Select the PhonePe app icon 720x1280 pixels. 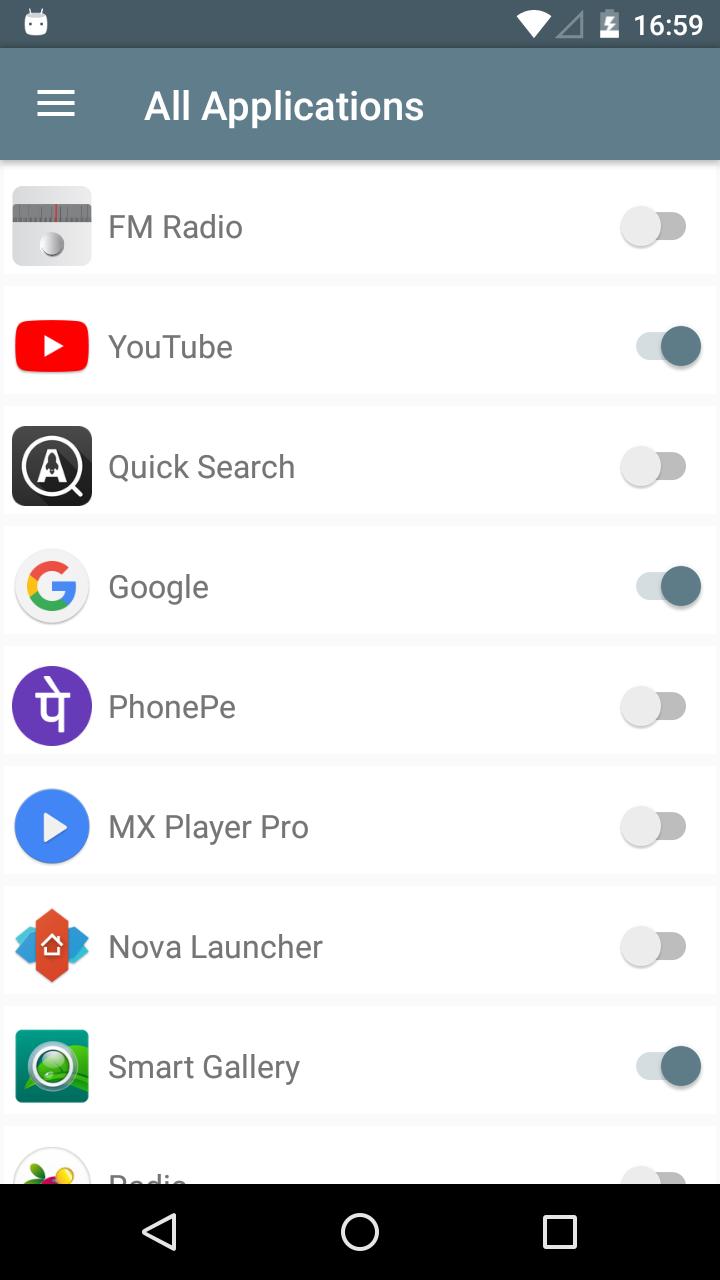tap(51, 706)
